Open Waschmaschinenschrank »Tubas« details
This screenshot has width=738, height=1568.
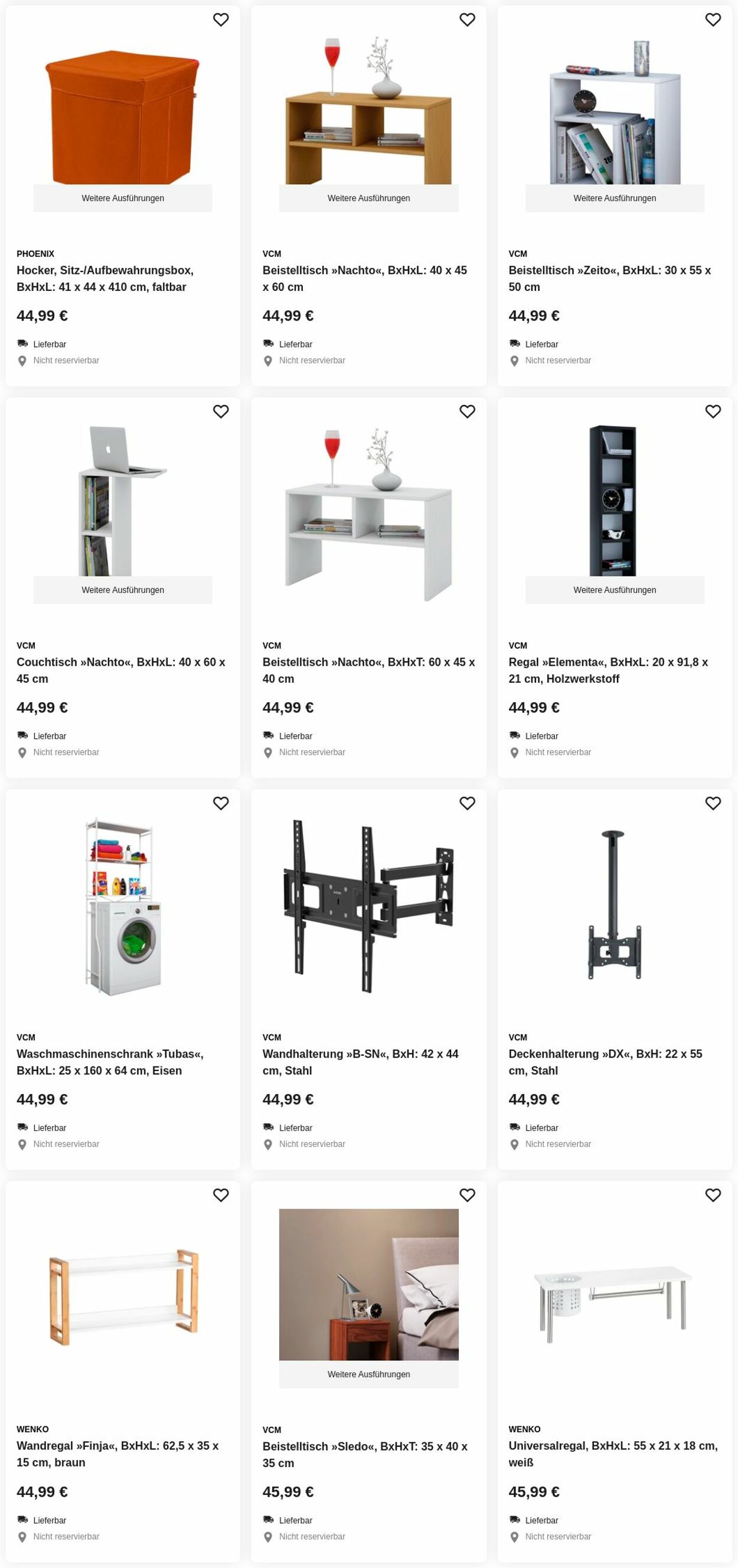[x=110, y=1062]
